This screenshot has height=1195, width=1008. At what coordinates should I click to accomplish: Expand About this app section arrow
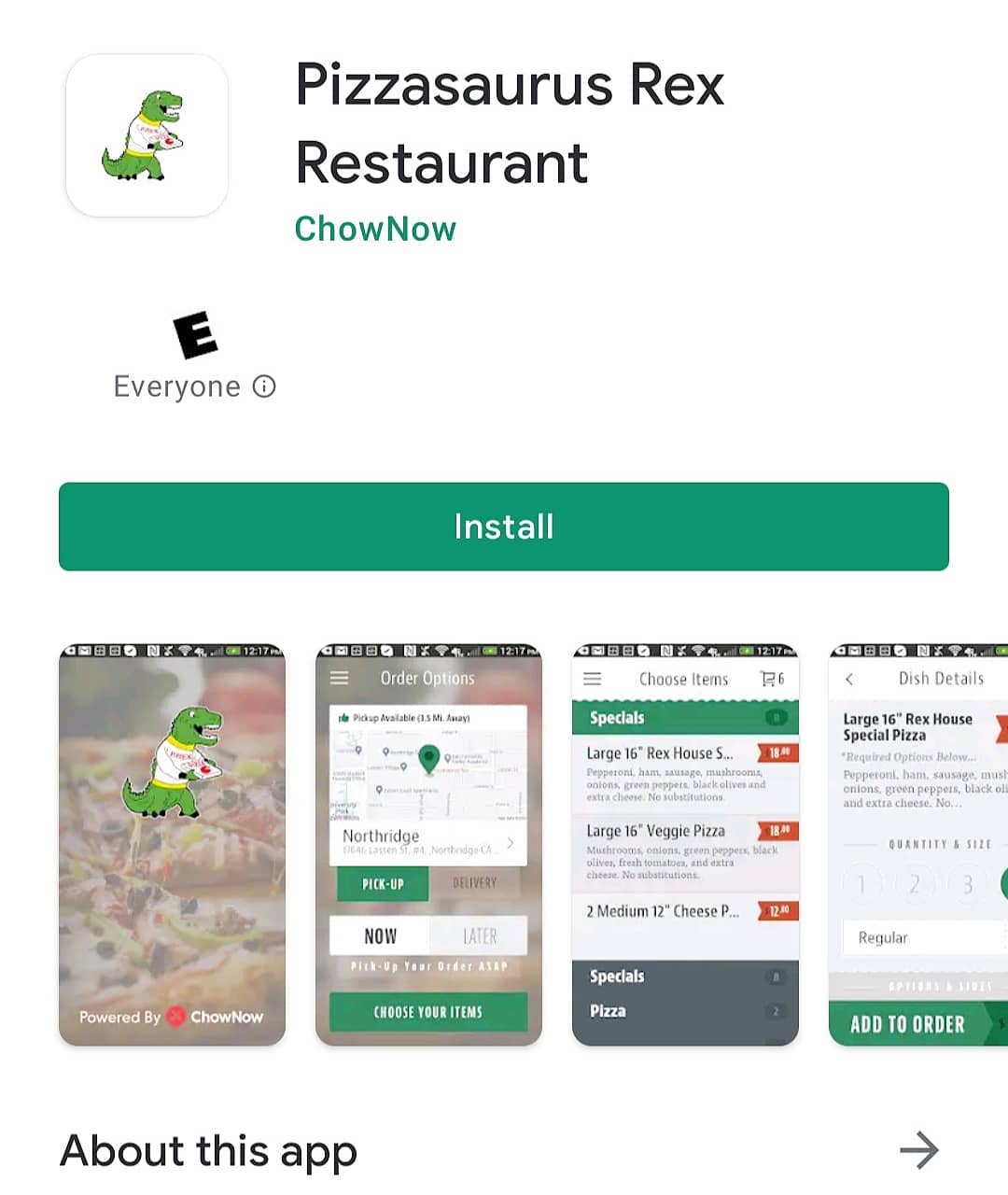pyautogui.click(x=918, y=1150)
